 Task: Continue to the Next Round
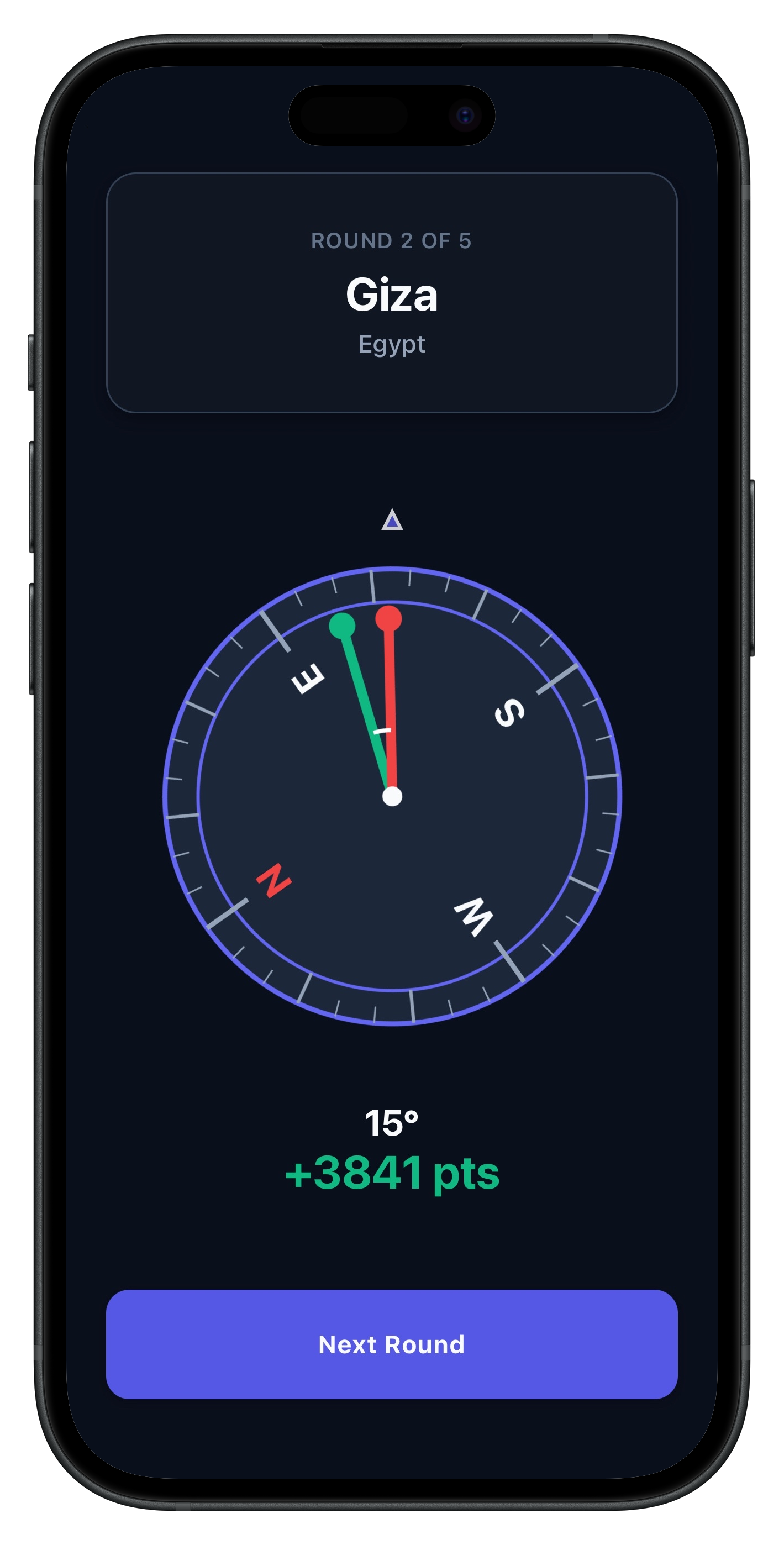coord(392,1344)
